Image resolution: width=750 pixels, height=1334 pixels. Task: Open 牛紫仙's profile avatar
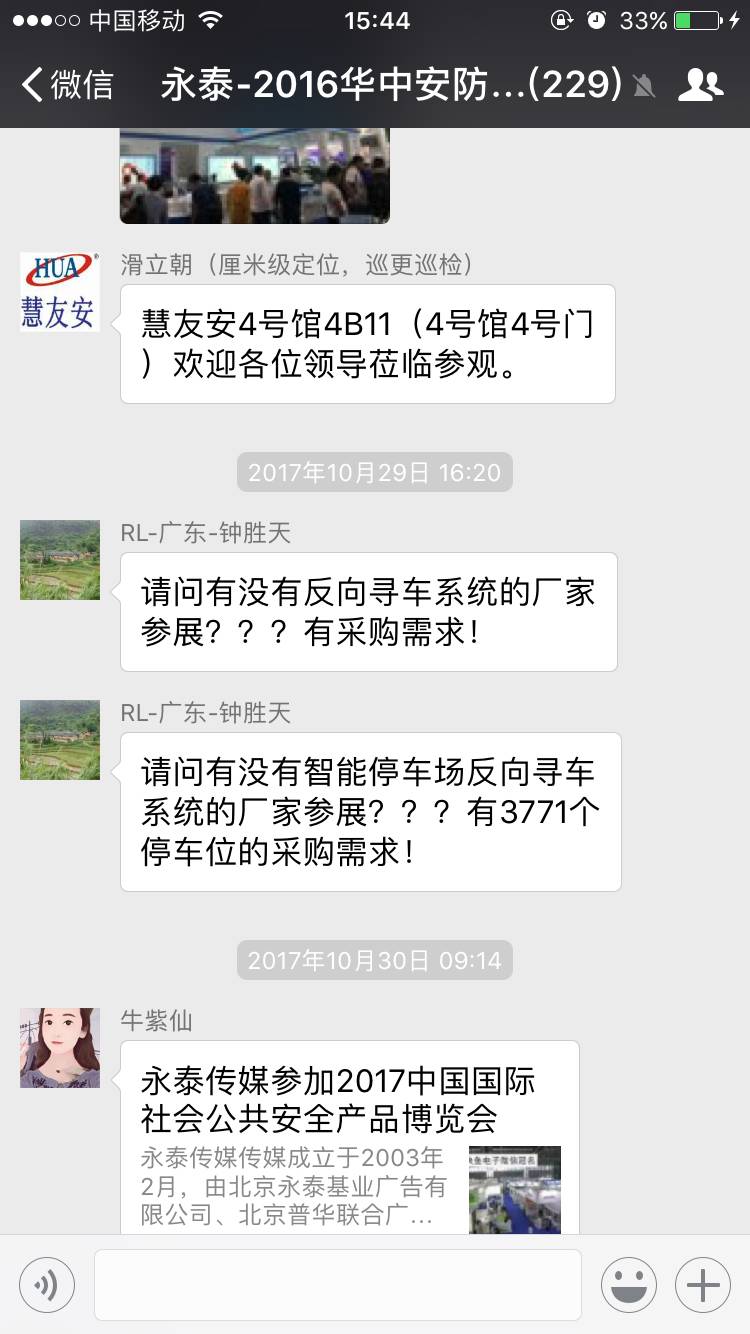pos(60,1048)
